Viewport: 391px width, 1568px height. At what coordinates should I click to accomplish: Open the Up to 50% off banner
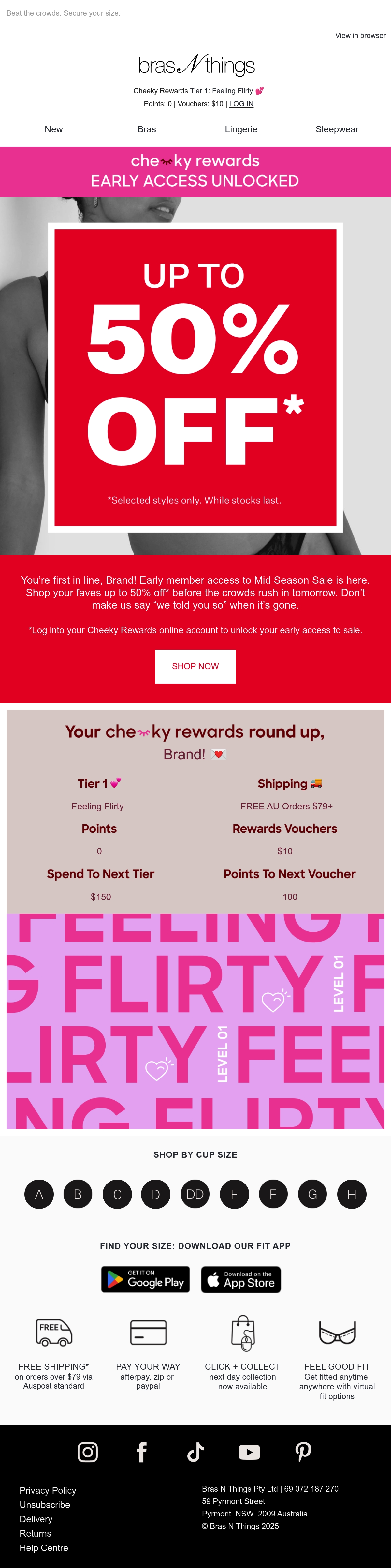pyautogui.click(x=195, y=377)
